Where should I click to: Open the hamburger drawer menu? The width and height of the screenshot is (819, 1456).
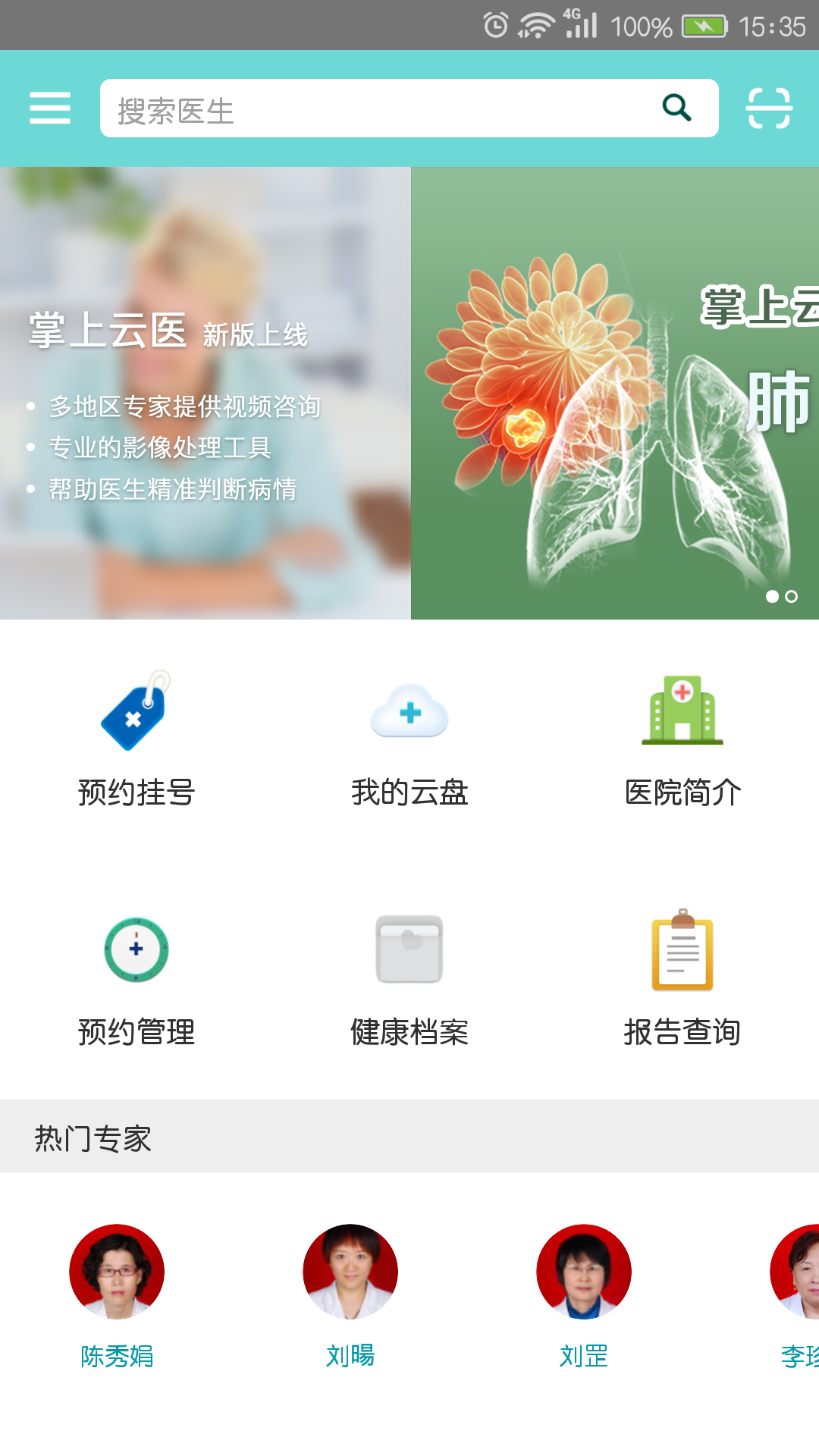coord(50,108)
